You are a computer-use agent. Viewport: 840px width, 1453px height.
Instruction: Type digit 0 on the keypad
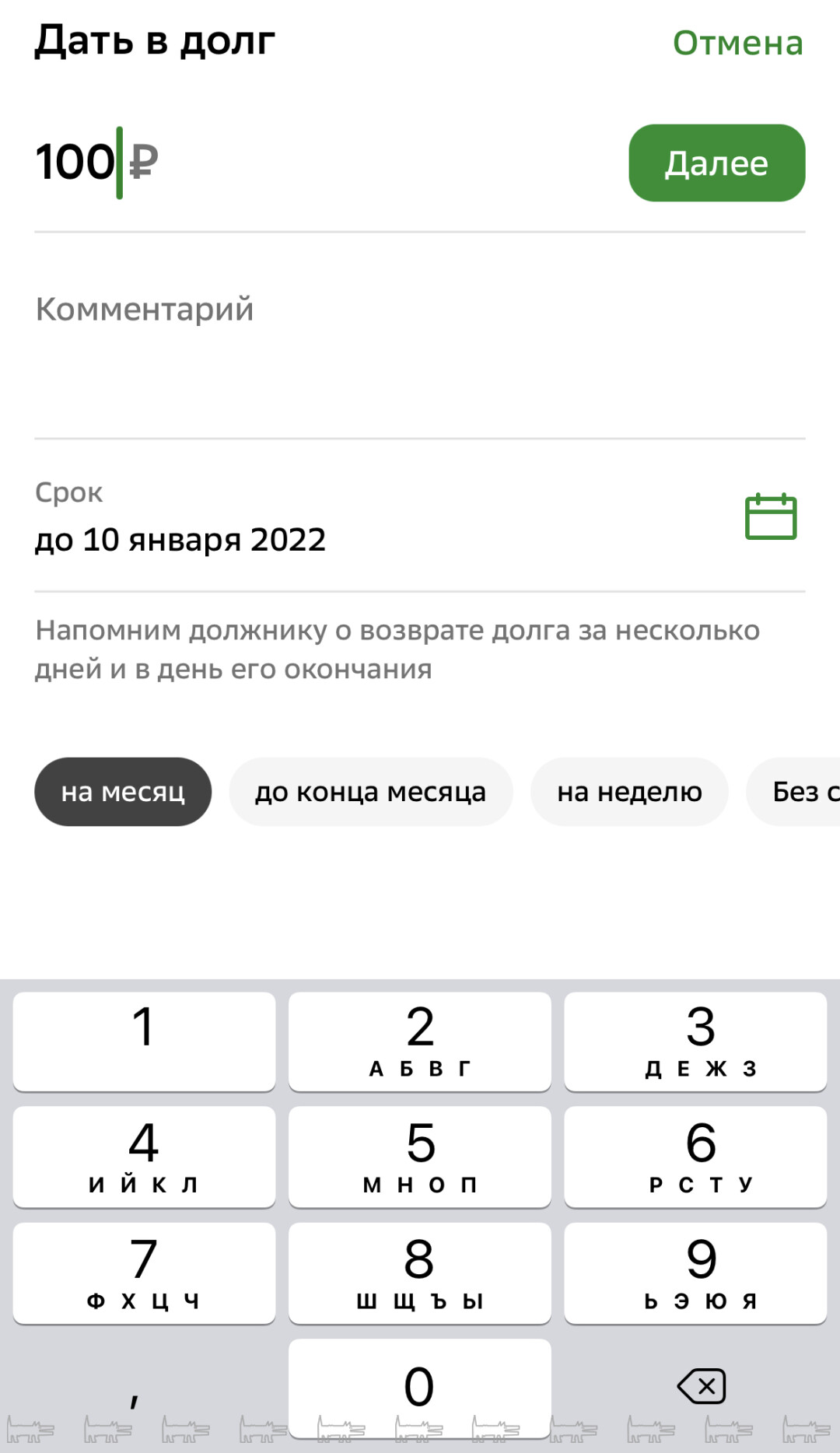click(x=420, y=1386)
